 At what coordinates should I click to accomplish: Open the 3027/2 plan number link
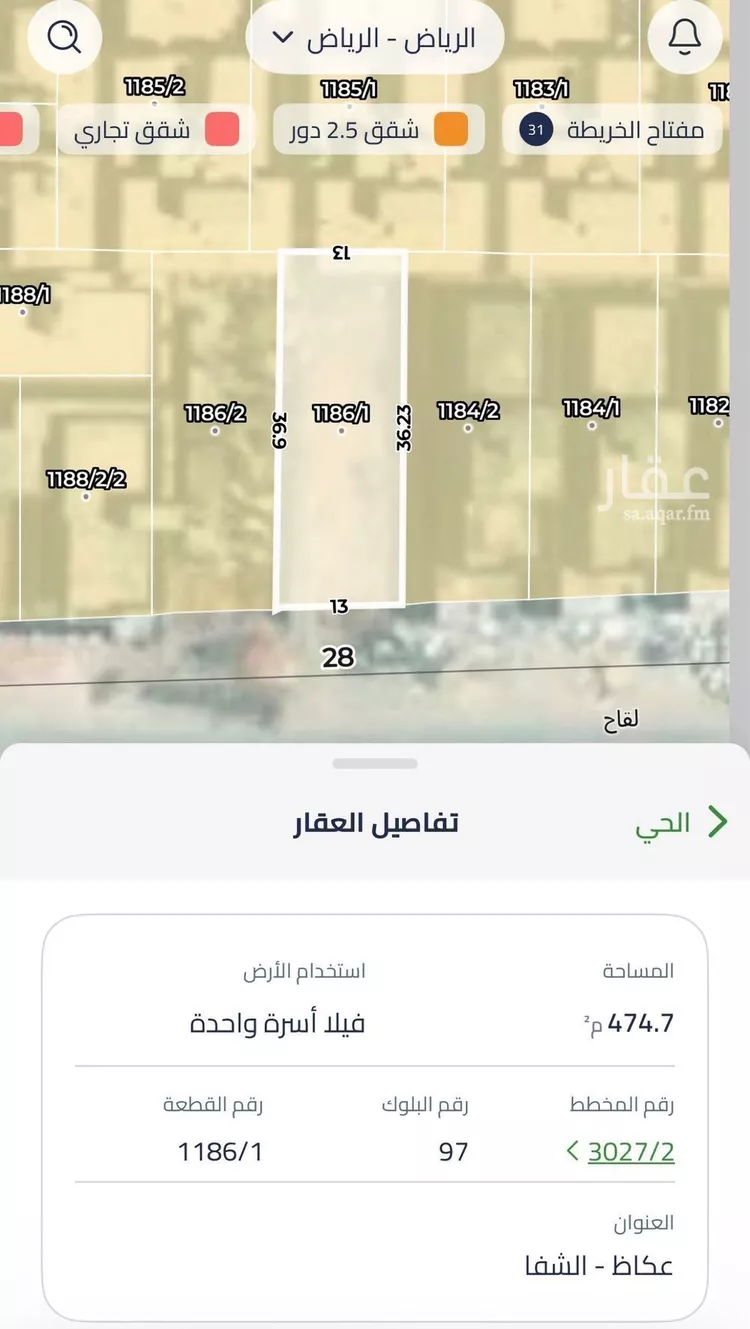click(x=633, y=1152)
